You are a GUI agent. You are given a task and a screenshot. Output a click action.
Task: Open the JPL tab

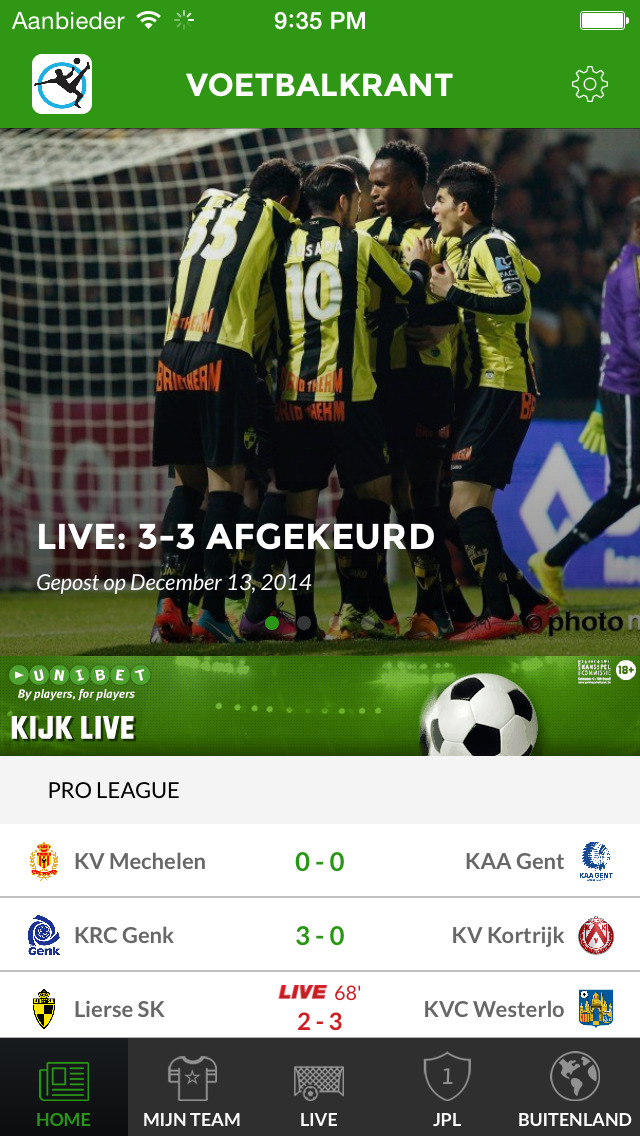pyautogui.click(x=447, y=1087)
